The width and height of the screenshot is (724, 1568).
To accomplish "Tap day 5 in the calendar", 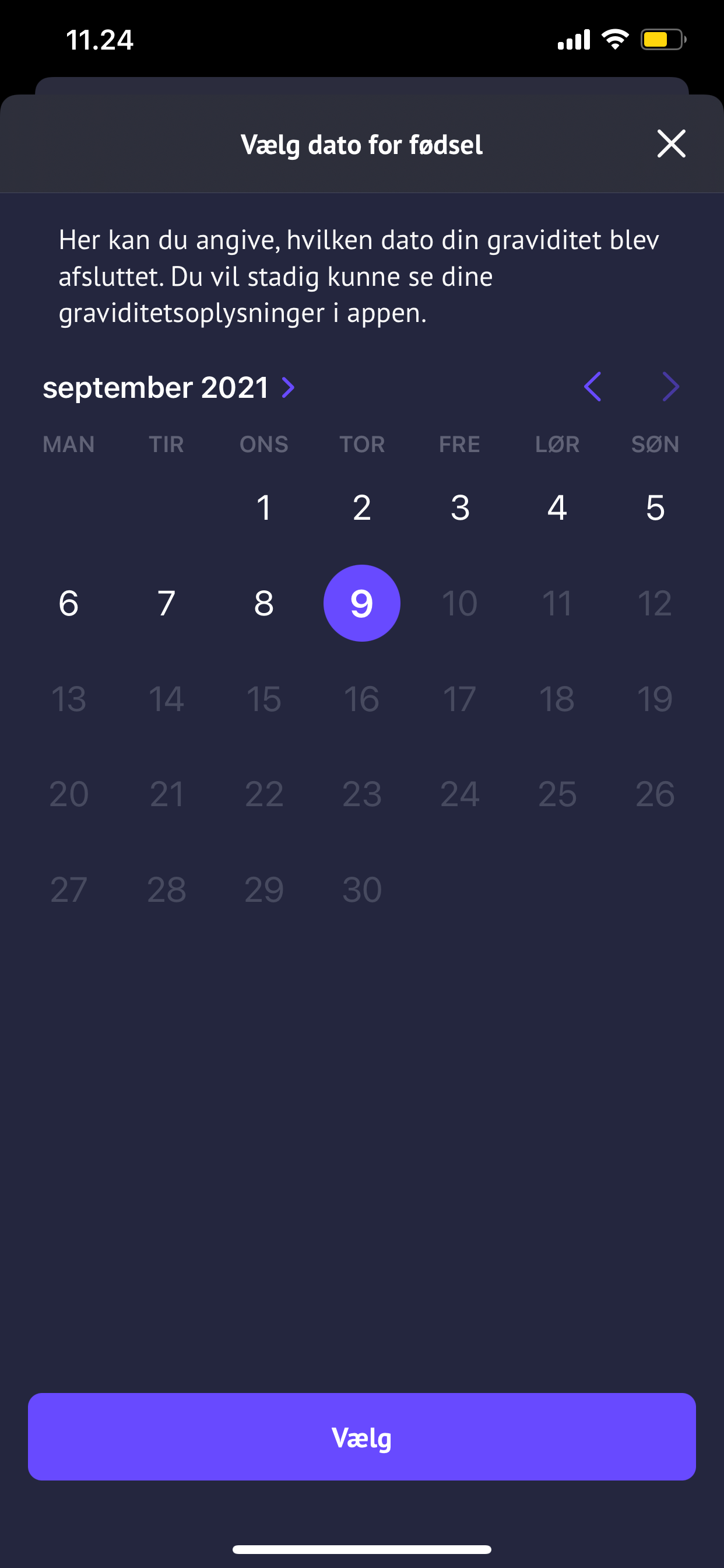I will tap(655, 507).
